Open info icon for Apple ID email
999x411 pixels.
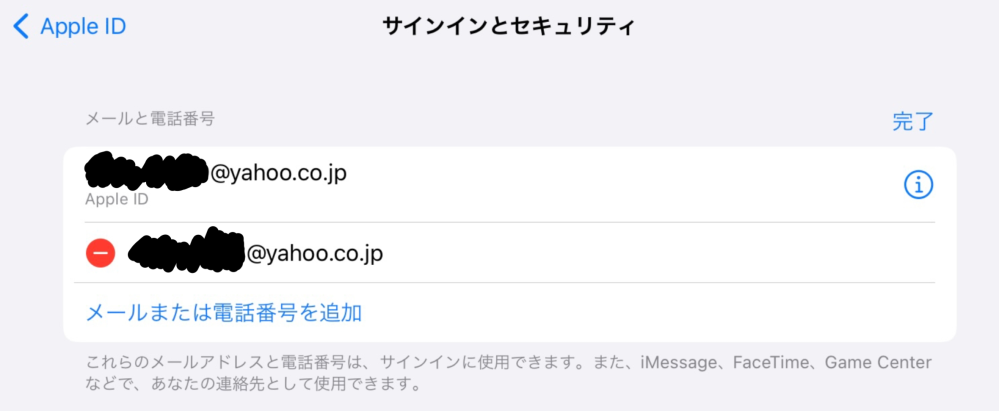[918, 185]
